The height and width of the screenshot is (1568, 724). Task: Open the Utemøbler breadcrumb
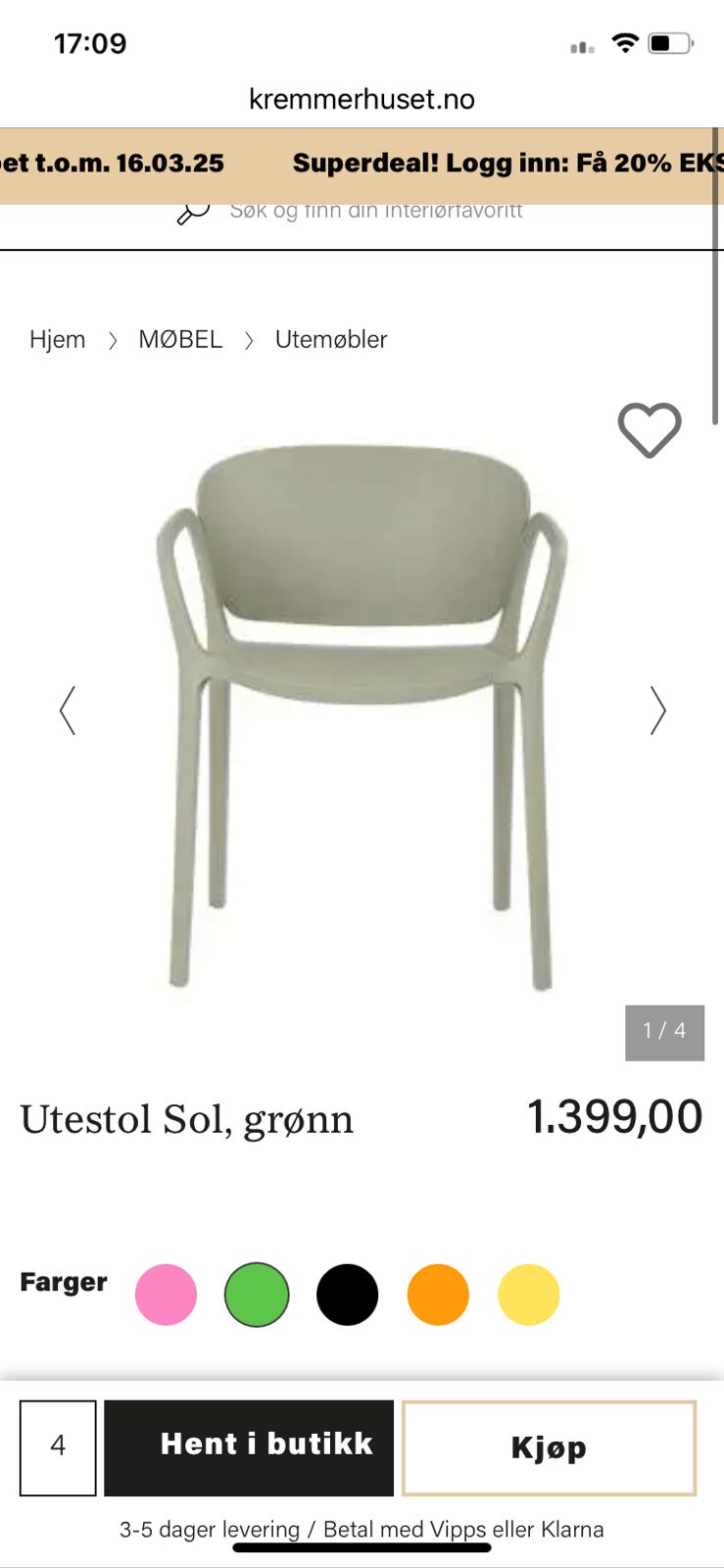[x=331, y=339]
